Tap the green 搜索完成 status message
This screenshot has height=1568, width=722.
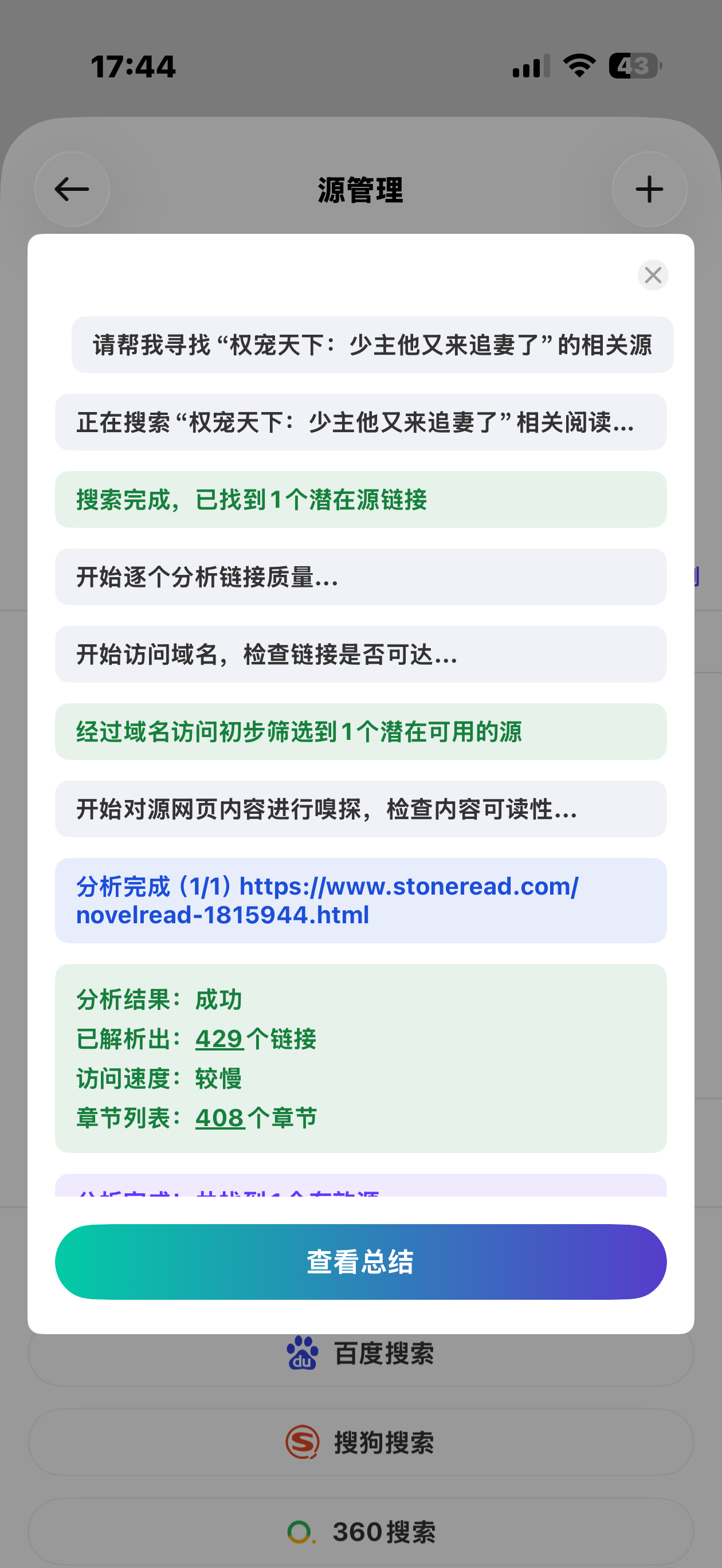click(x=361, y=499)
